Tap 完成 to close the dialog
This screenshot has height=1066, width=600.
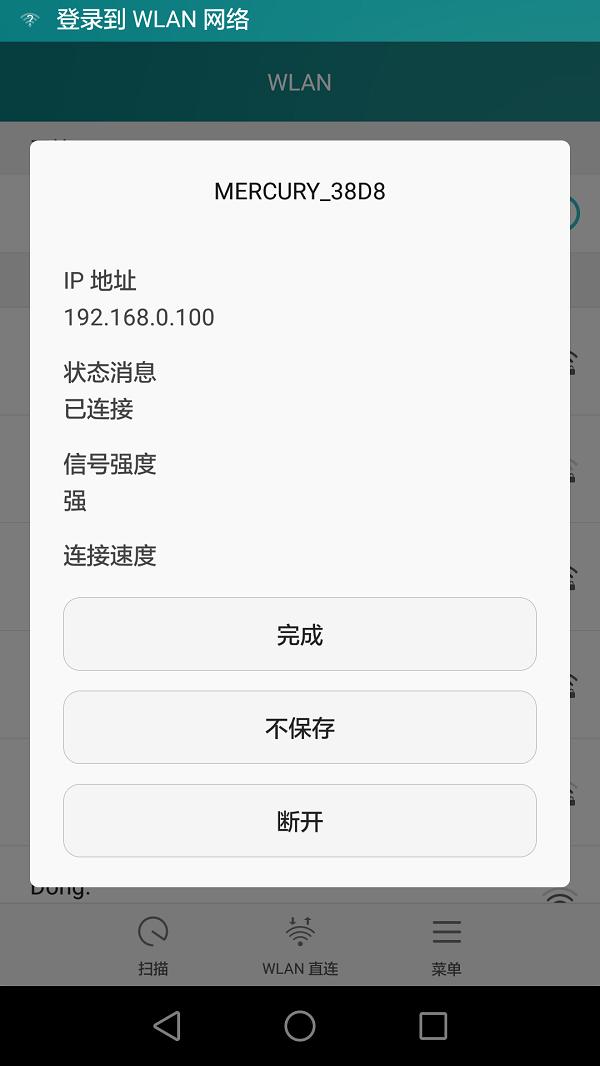click(x=300, y=634)
